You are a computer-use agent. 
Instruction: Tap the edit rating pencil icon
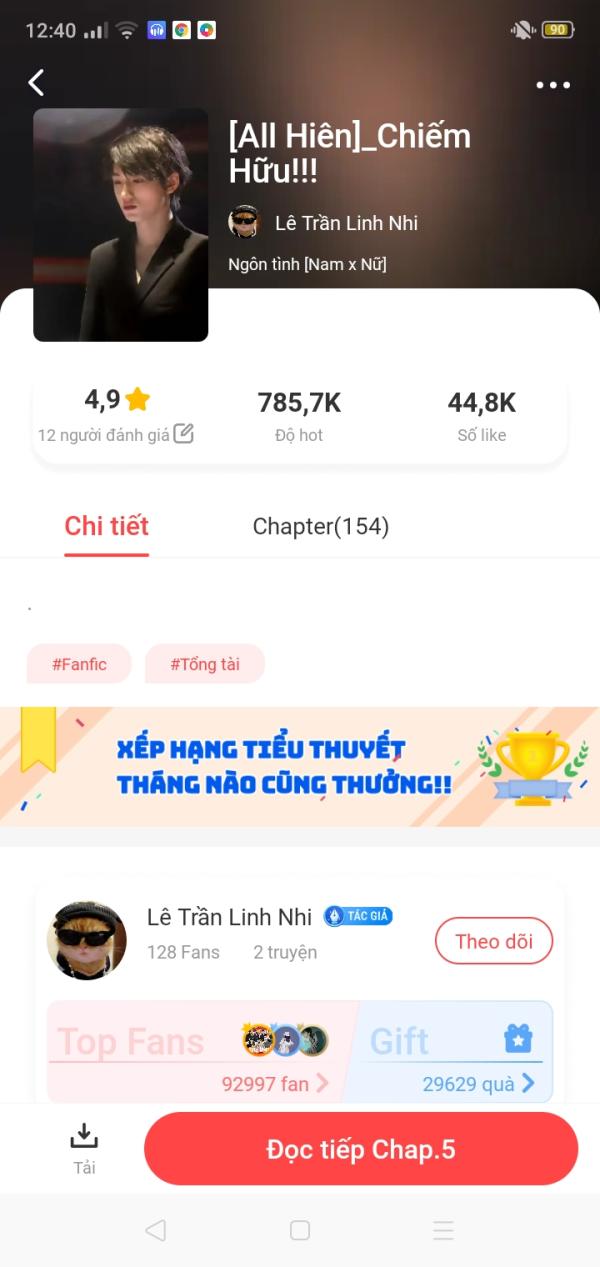(184, 433)
